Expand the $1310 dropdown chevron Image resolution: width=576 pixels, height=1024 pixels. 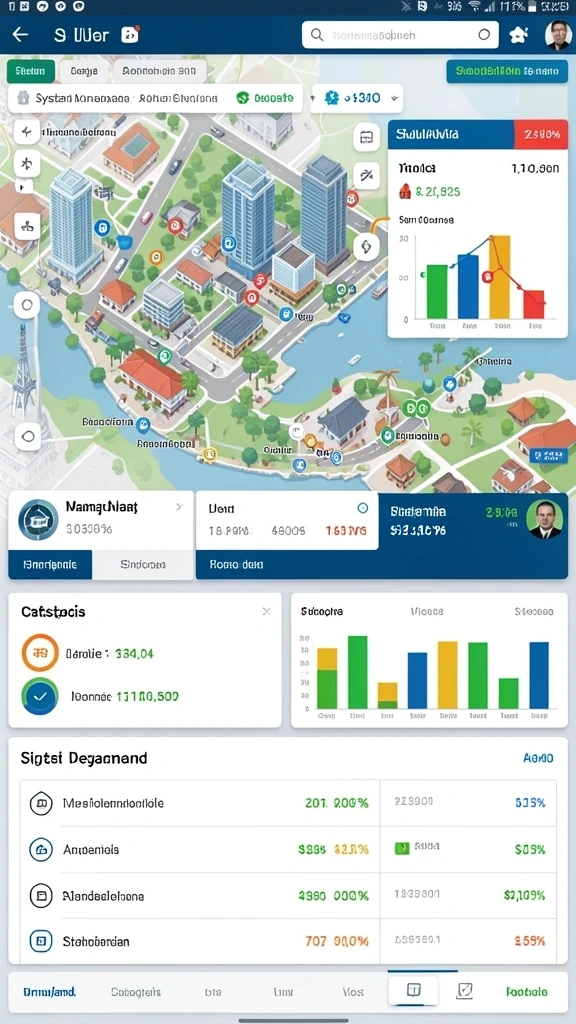(x=394, y=99)
